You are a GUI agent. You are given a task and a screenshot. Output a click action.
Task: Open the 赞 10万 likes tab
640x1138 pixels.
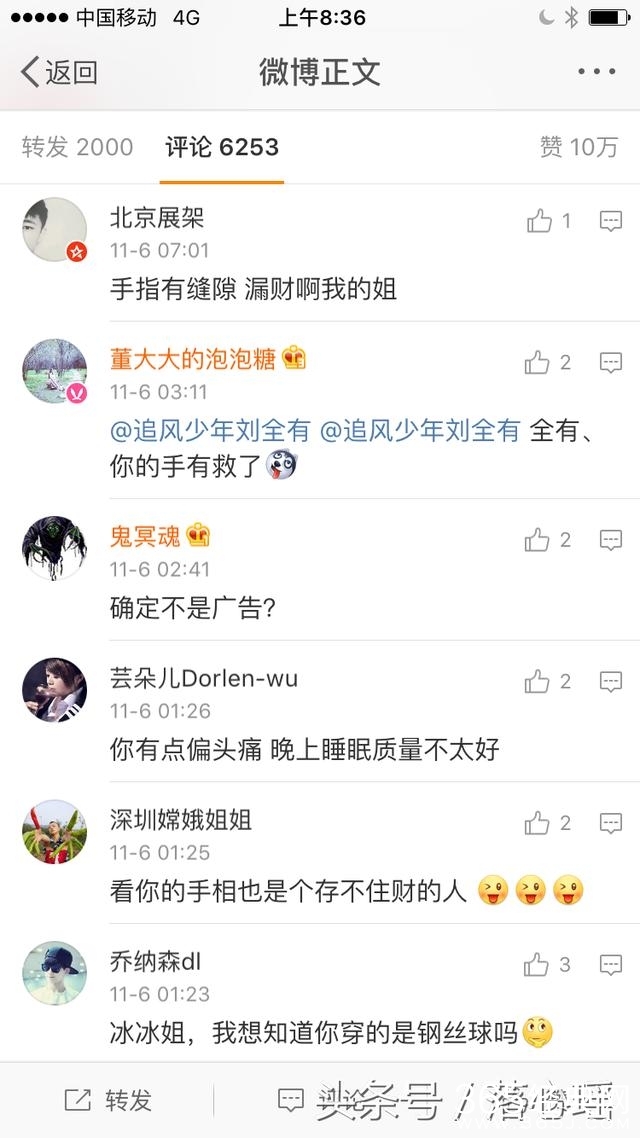tap(578, 147)
